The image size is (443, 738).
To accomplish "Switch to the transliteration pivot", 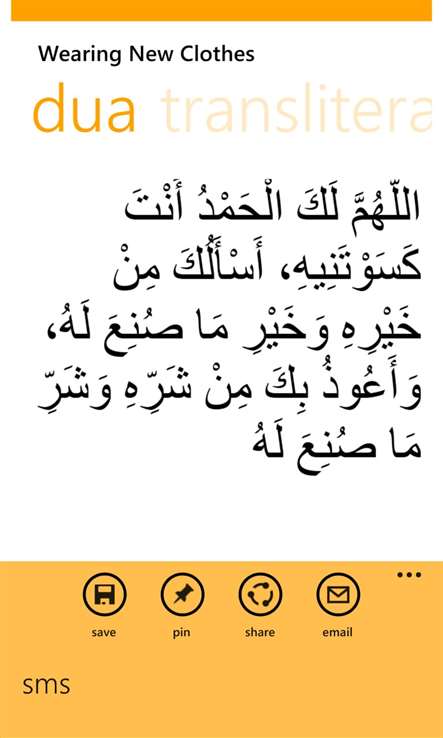I will tap(296, 109).
